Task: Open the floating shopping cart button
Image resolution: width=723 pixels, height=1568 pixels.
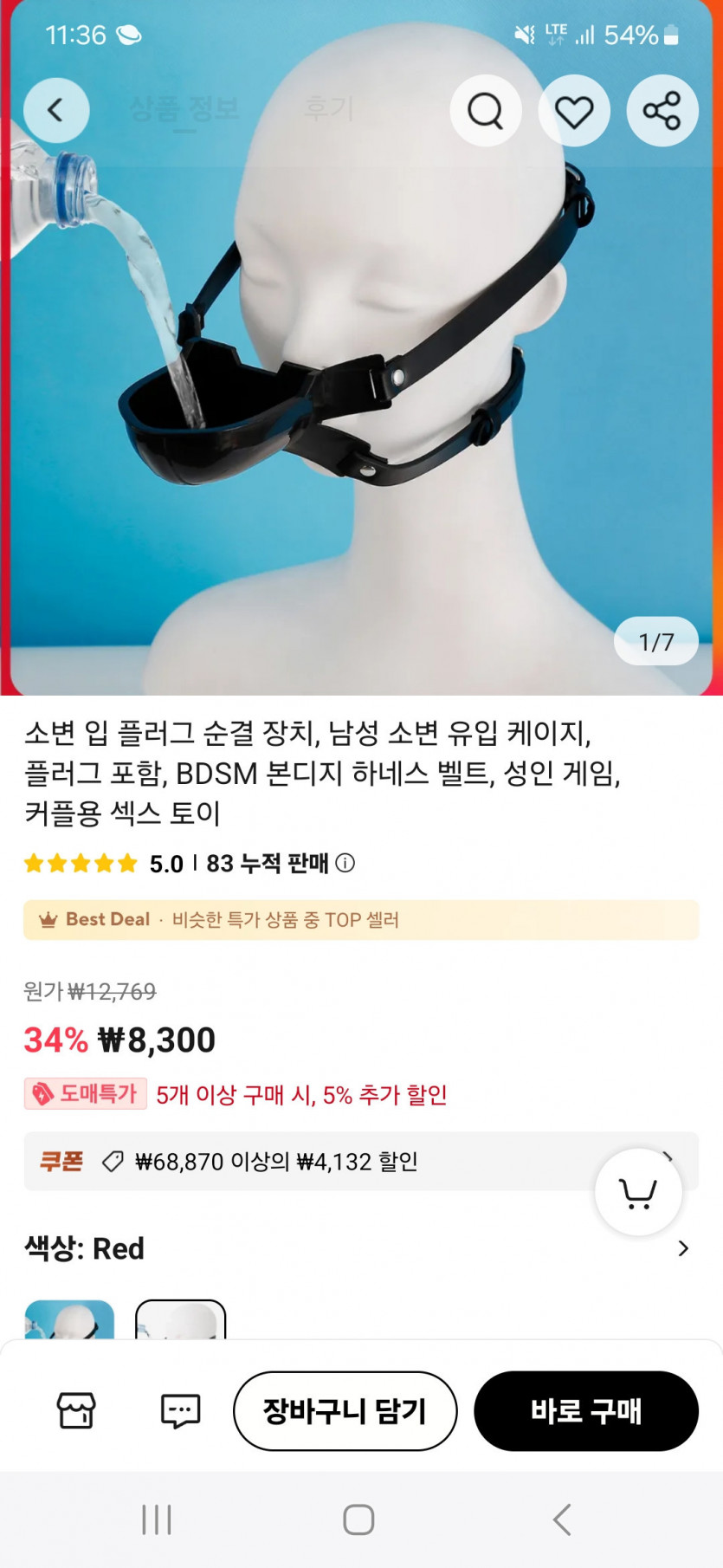Action: pos(638,1192)
